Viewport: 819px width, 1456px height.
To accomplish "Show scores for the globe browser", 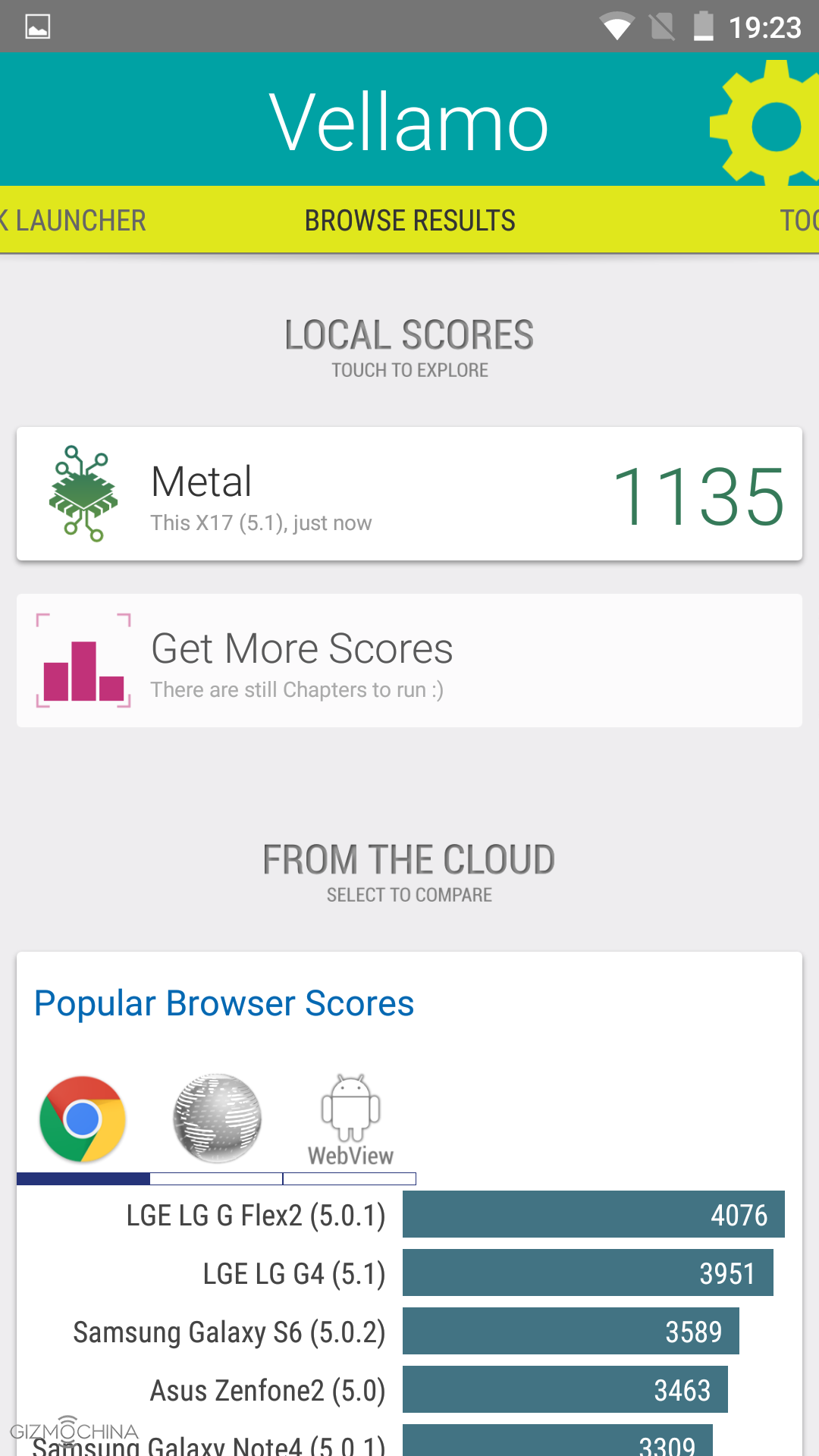I will click(x=217, y=1119).
